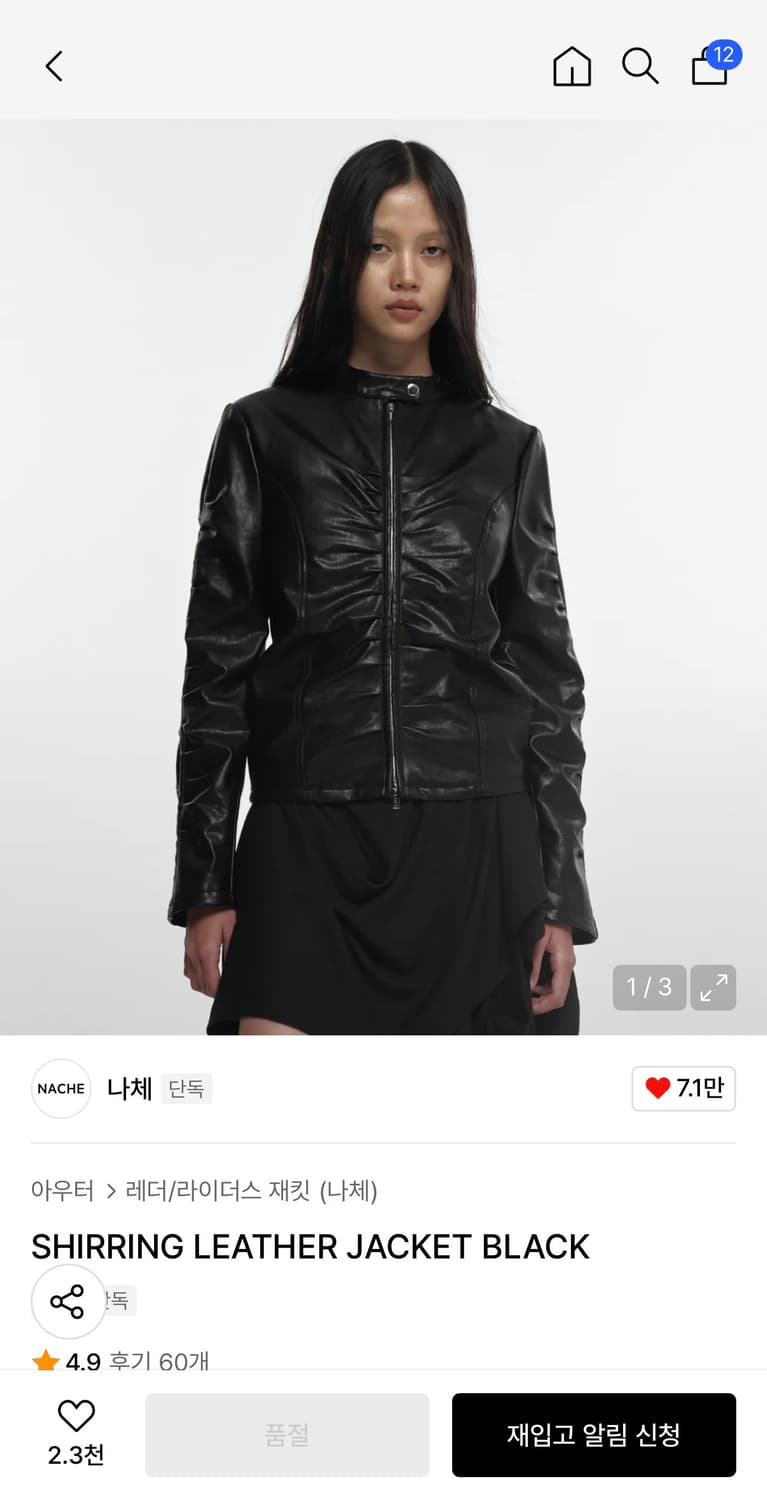Toggle the brand favorite heart showing 7.1만

pos(683,1089)
